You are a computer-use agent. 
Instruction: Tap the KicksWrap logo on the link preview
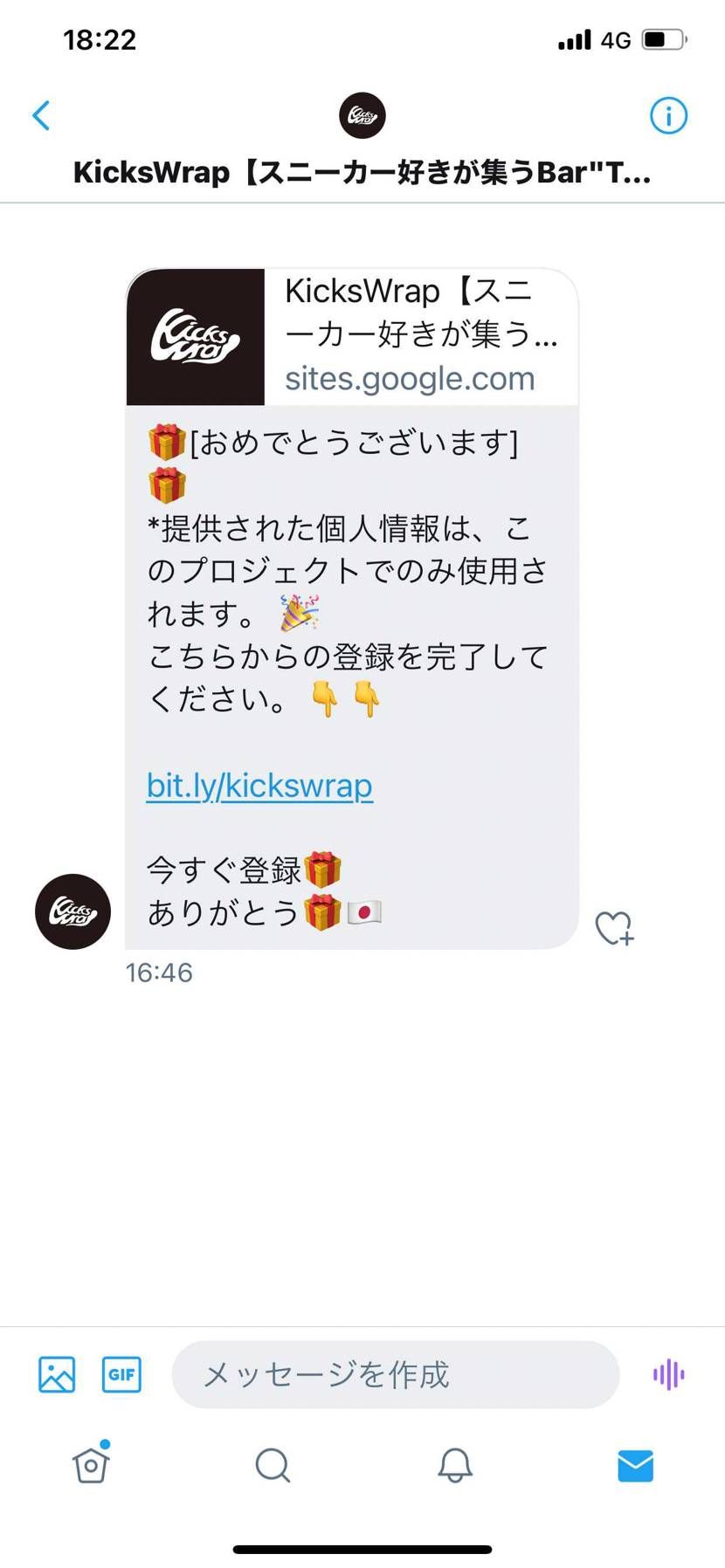[195, 337]
